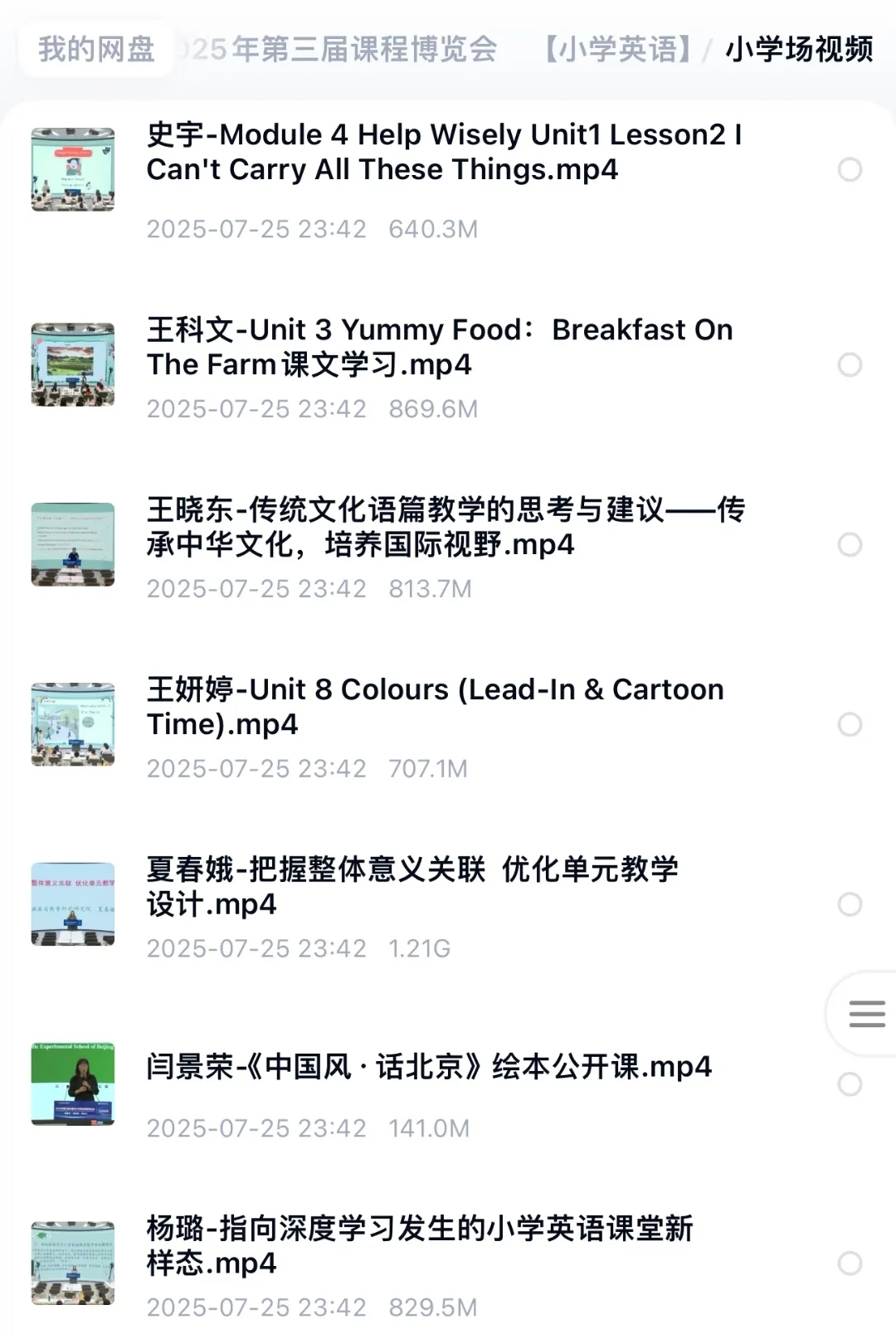Go to 我的网盘 in the breadcrumb
The width and height of the screenshot is (896, 1339).
[96, 50]
